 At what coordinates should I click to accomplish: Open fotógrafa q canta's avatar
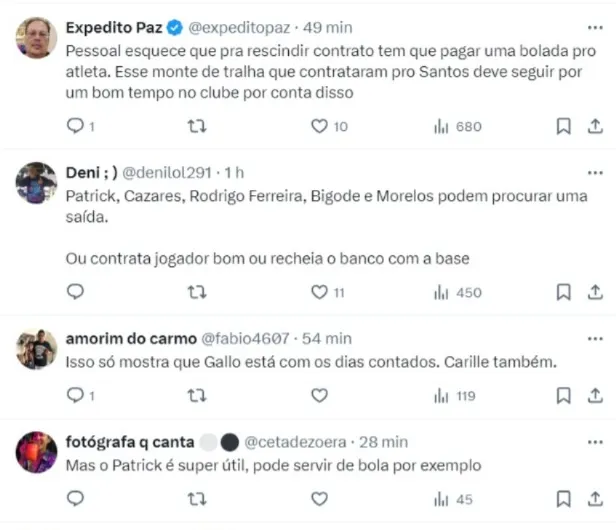point(38,452)
